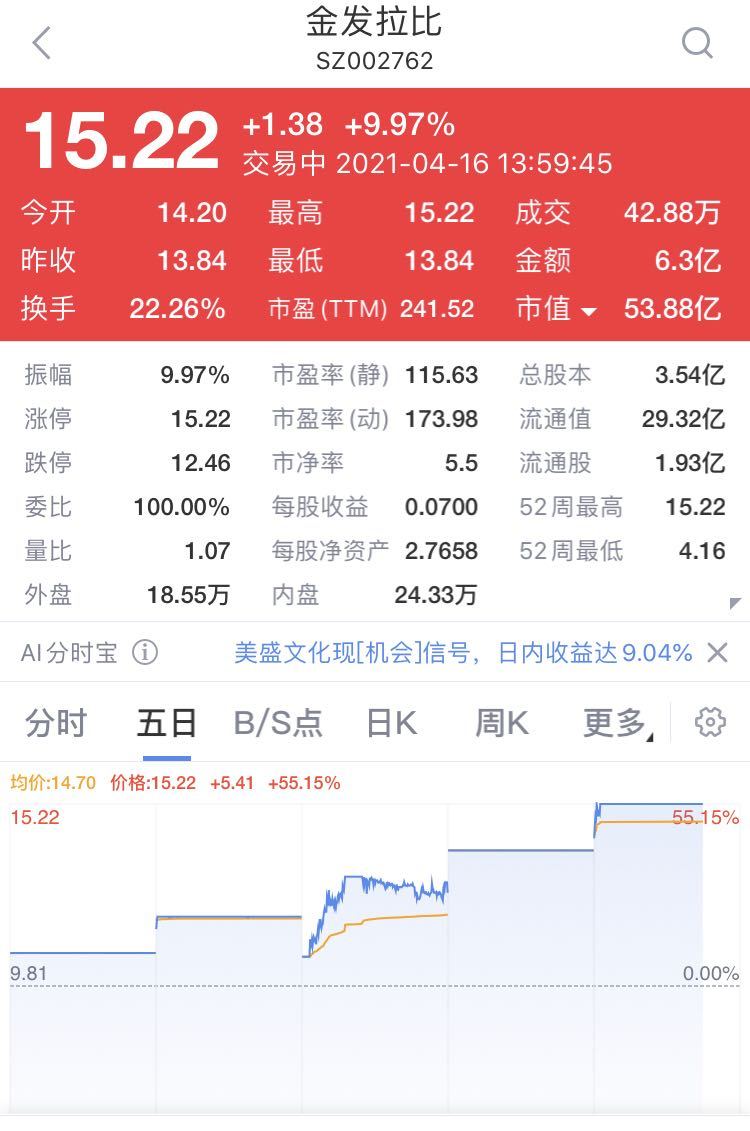750x1131 pixels.
Task: Switch to the B/S点 tab
Action: tap(278, 722)
